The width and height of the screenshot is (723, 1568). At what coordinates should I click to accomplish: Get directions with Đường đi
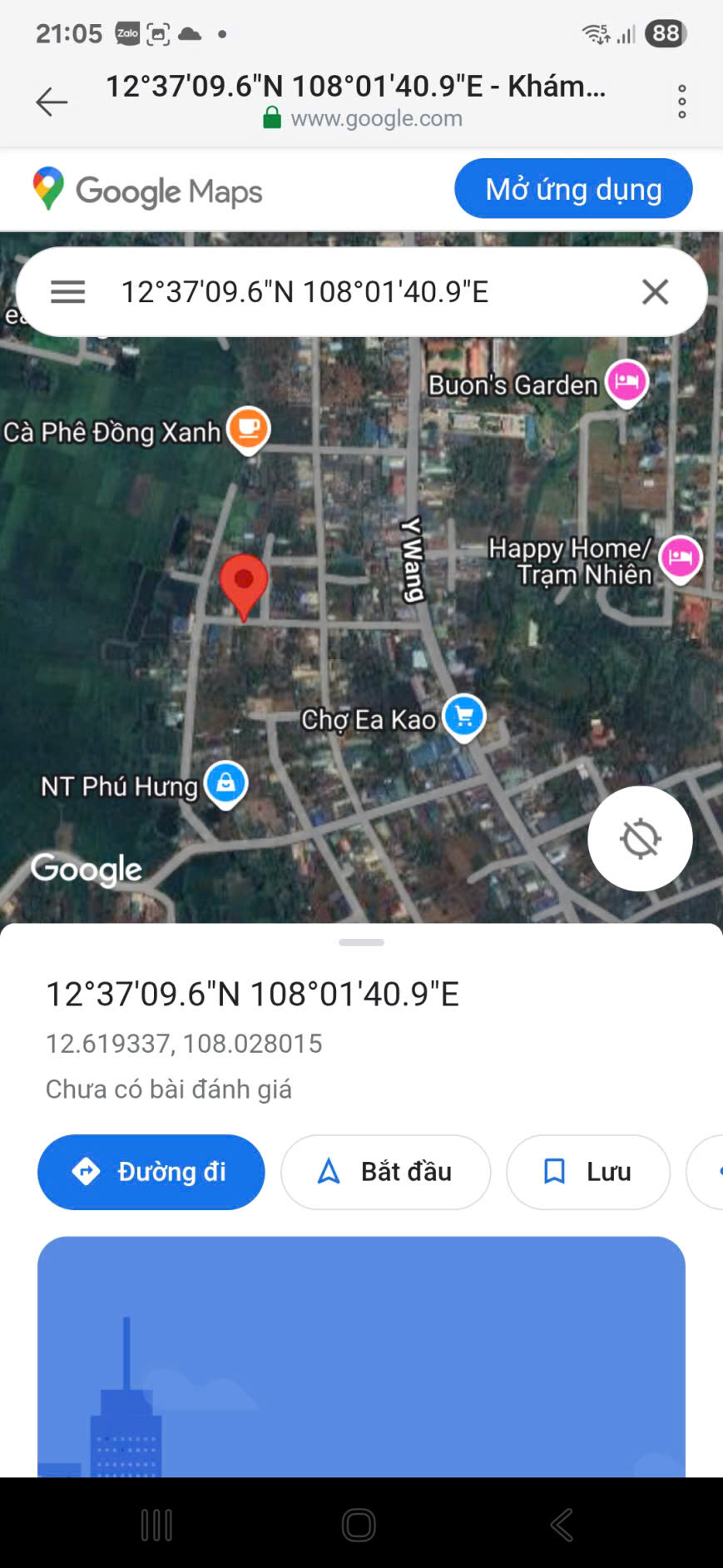click(151, 1172)
